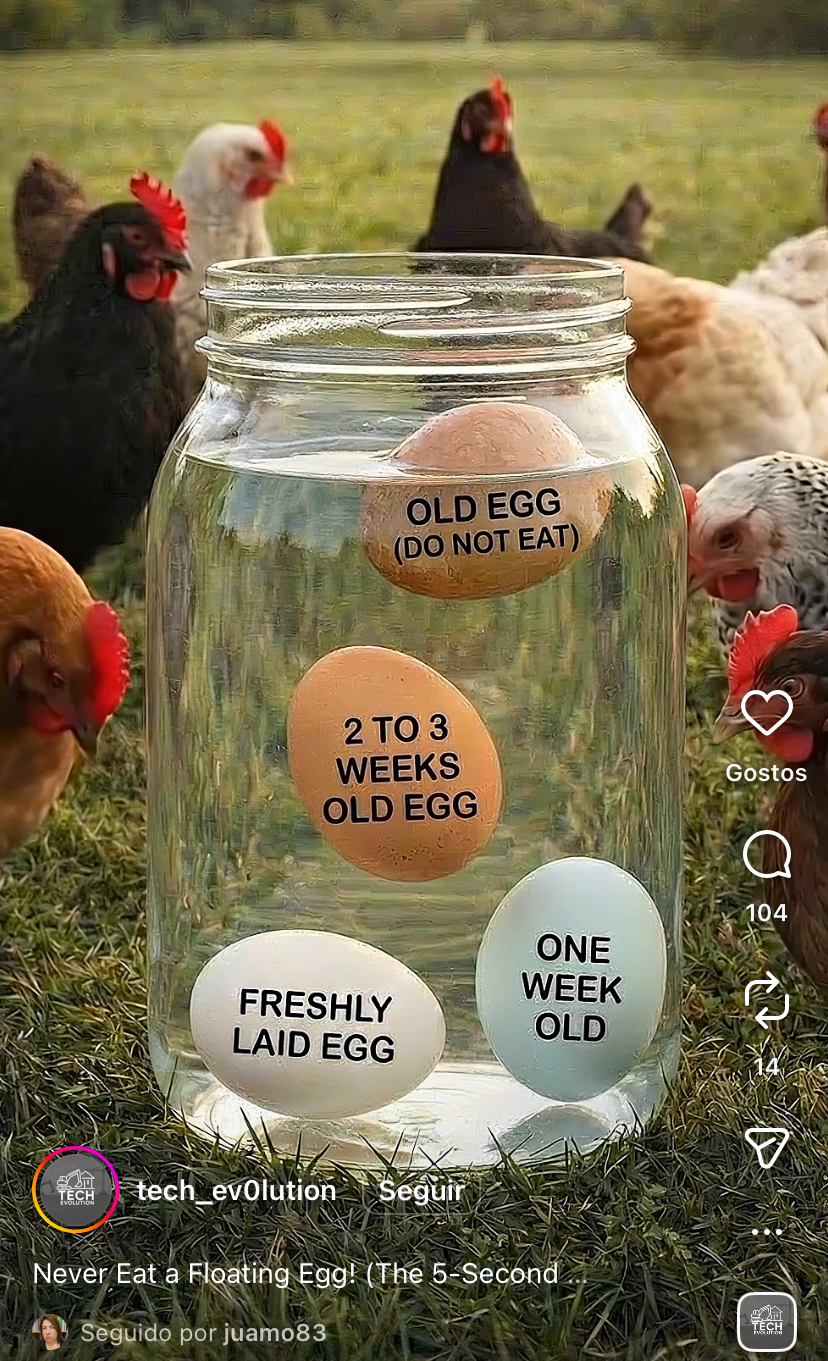Open the reel's audio thumbnail
The width and height of the screenshot is (828, 1361).
coord(766,1321)
